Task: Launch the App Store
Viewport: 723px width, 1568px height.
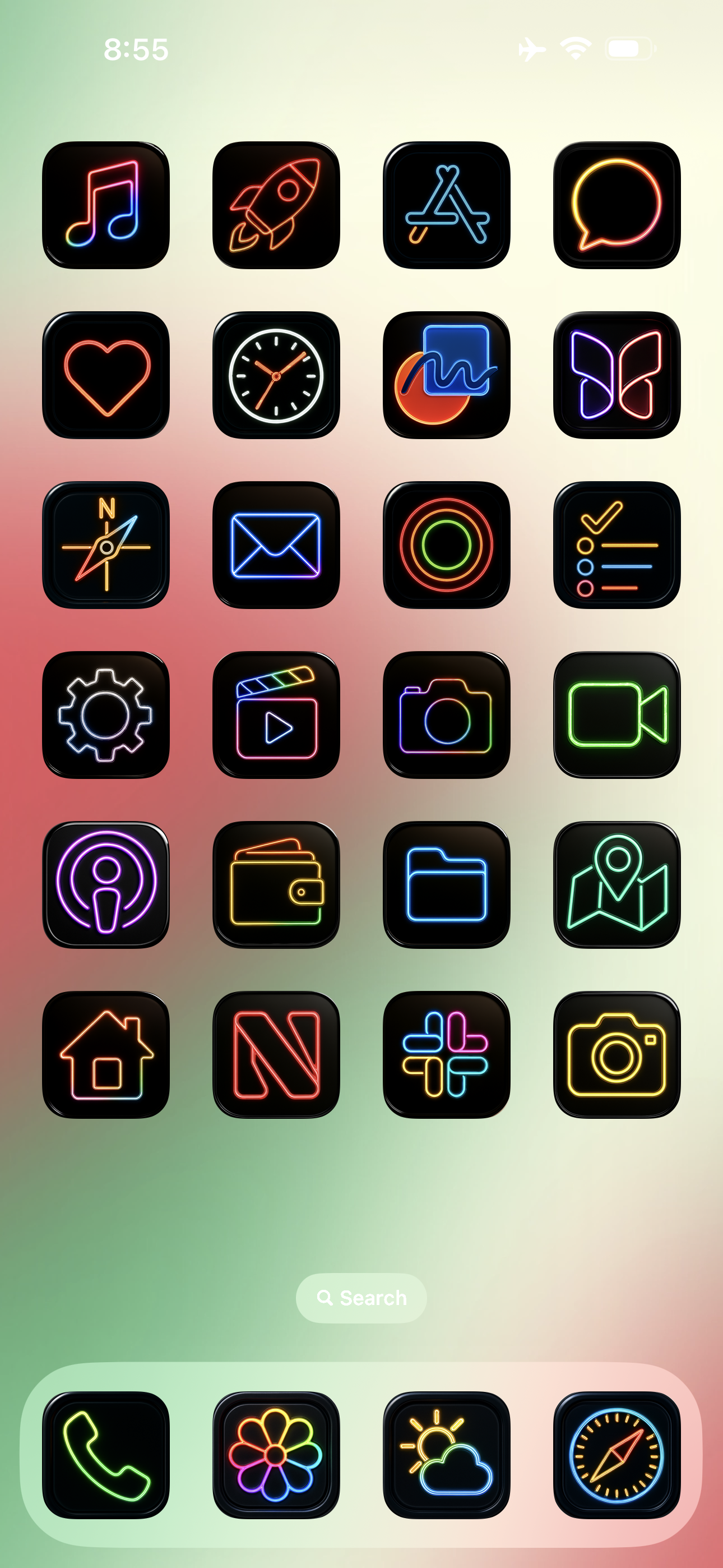Action: coord(446,205)
